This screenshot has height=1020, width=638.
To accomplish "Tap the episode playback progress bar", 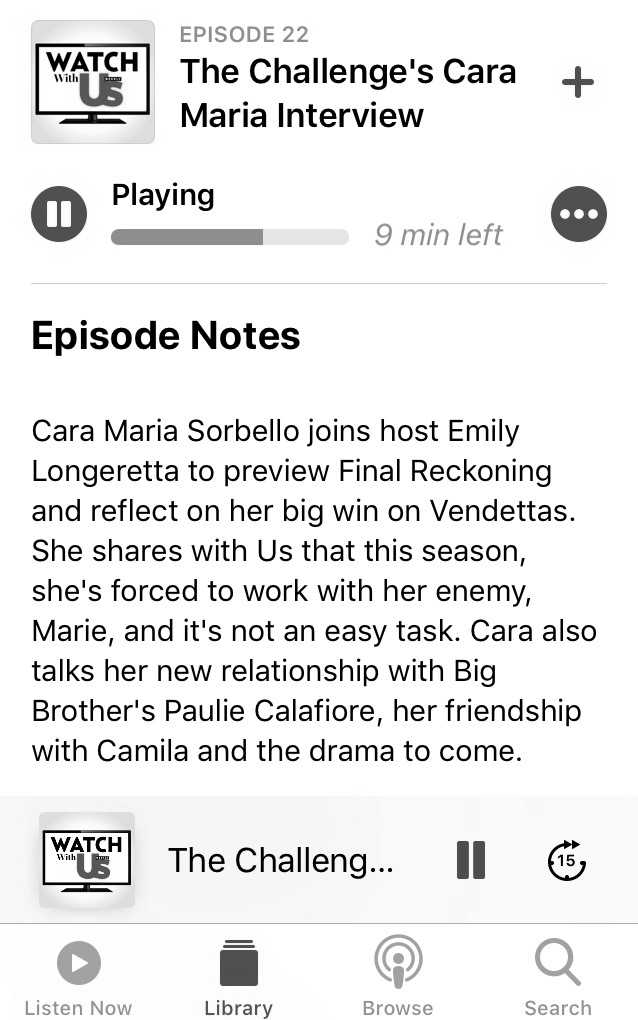I will [x=229, y=237].
